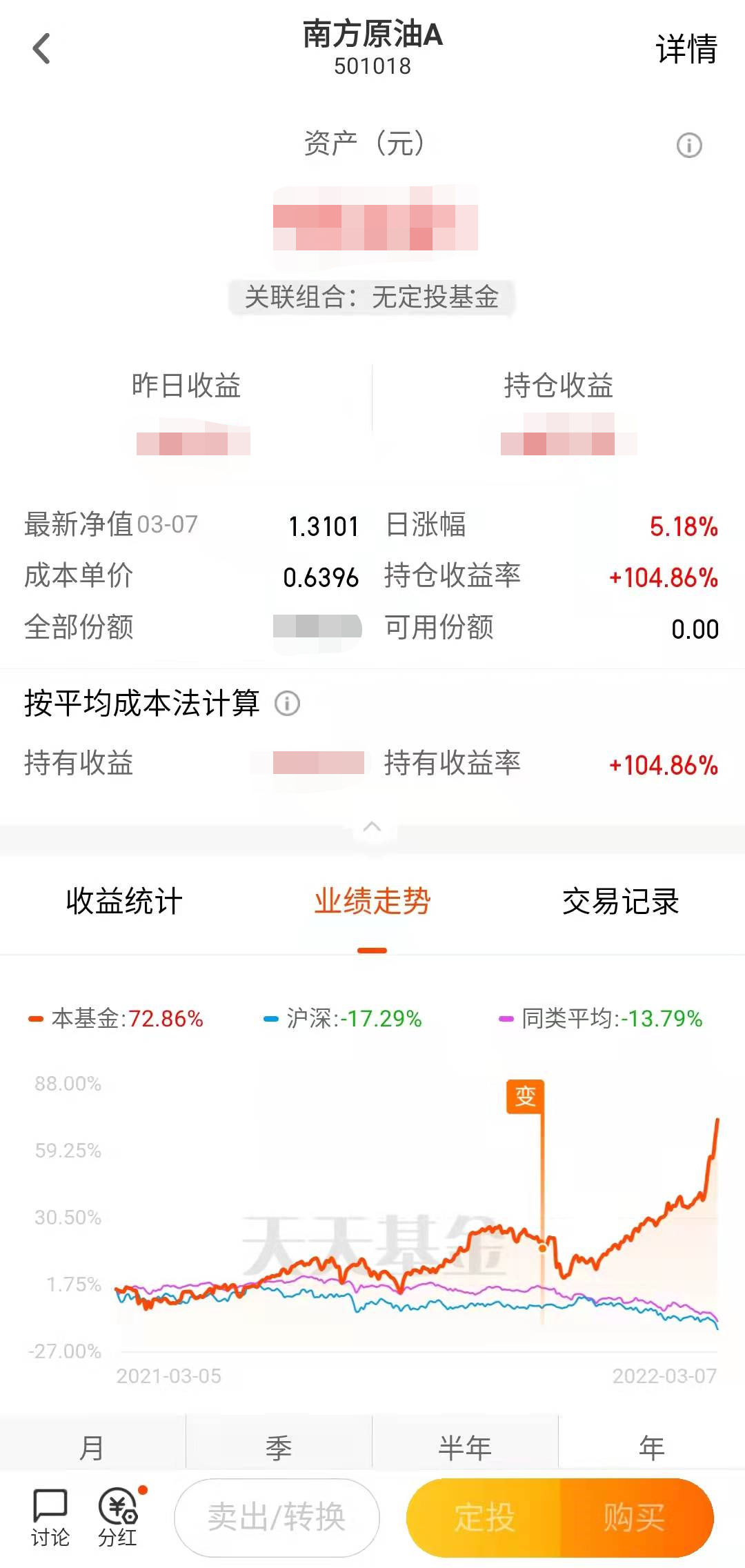Tap the info icon beside 资产（元）
745x1568 pixels.
tap(689, 145)
